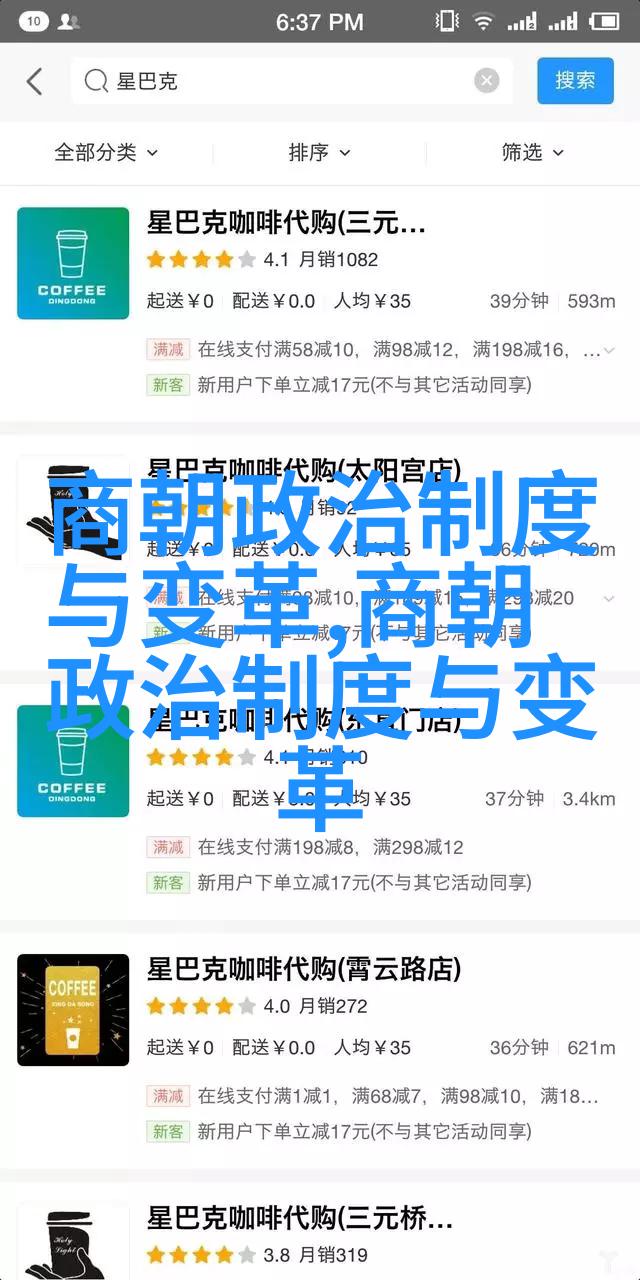The image size is (640, 1280).
Task: Go back using the arrow icon
Action: 34,81
